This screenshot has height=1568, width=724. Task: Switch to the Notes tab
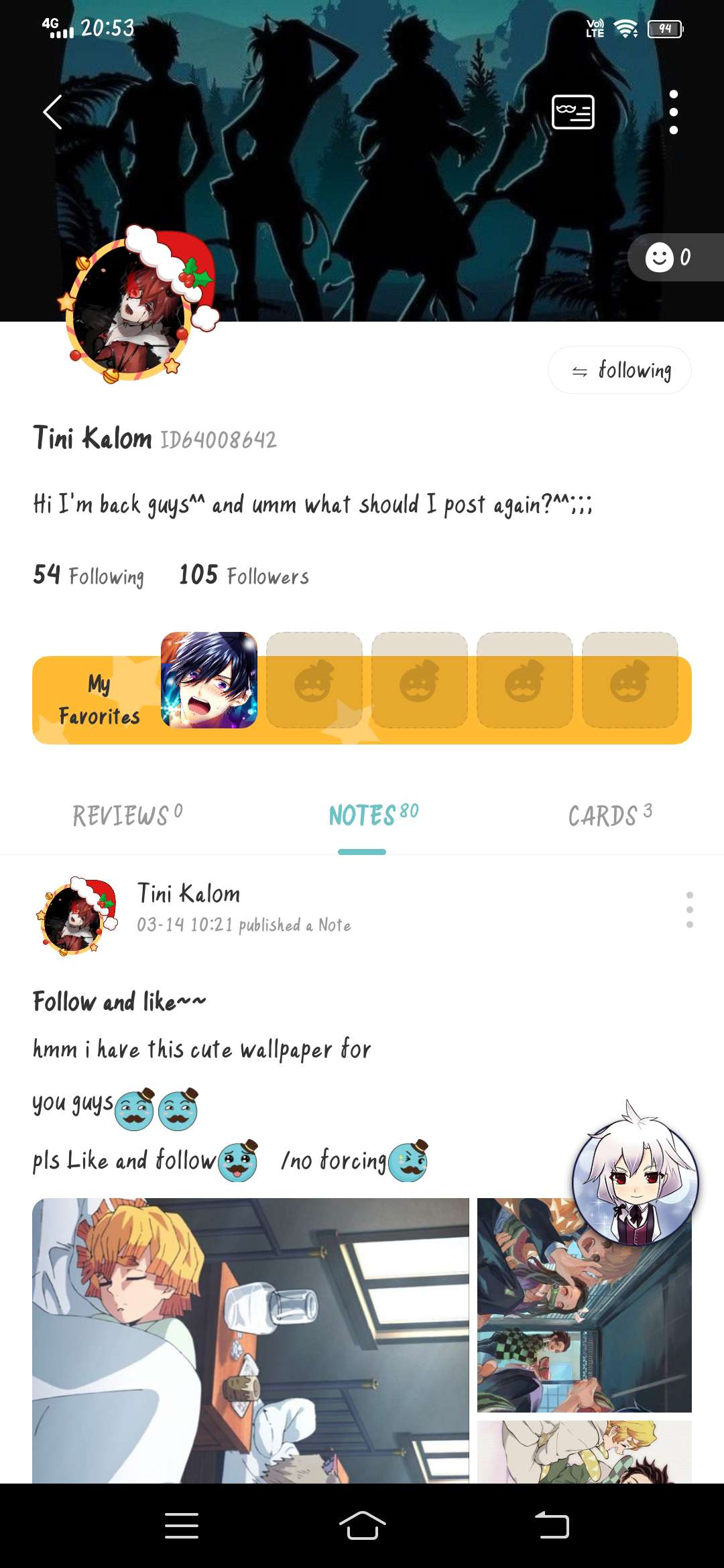tap(372, 815)
